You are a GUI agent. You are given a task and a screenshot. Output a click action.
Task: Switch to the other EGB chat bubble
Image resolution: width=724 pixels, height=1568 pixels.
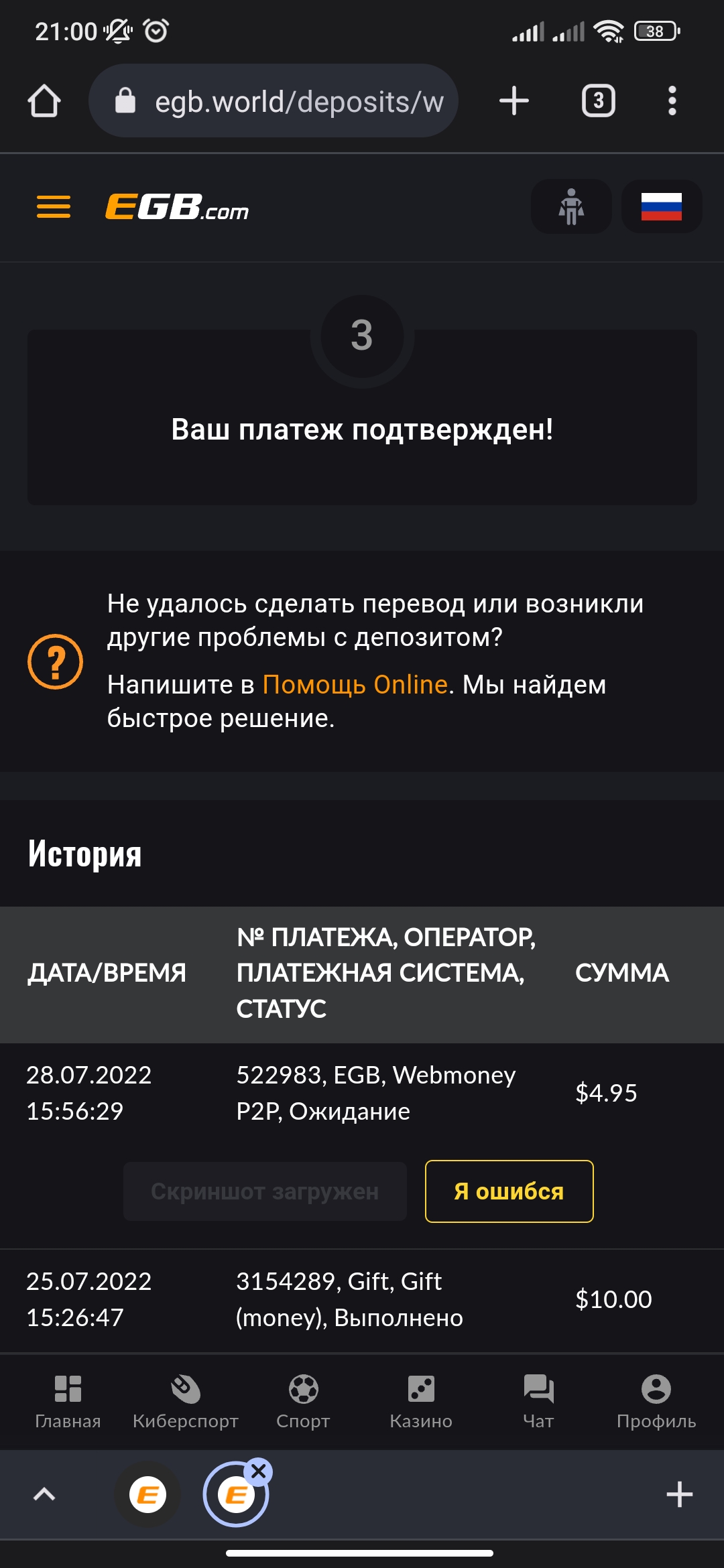click(x=149, y=1494)
